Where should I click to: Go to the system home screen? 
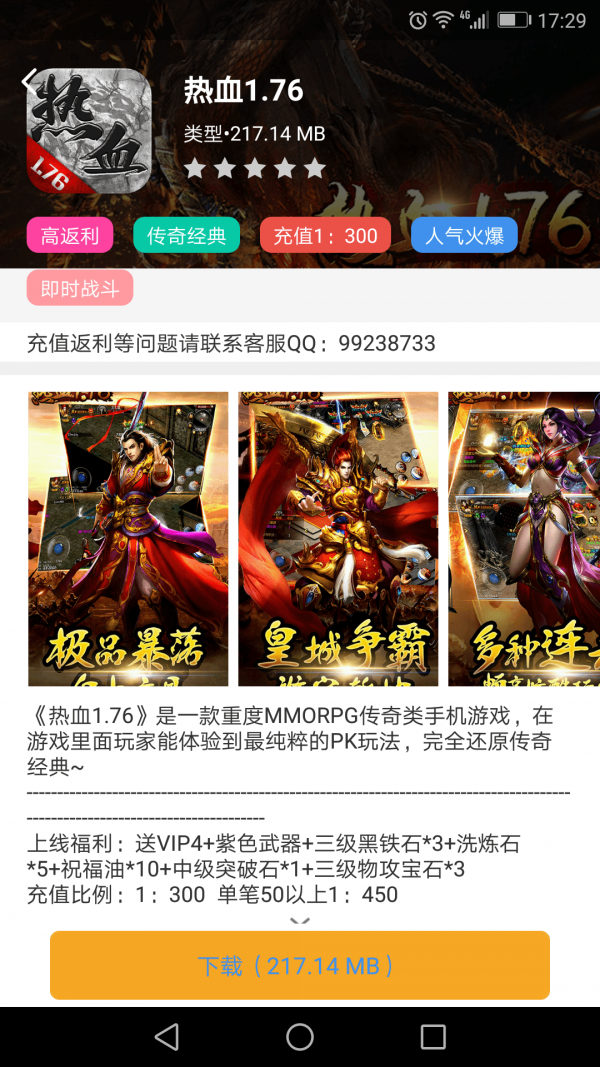point(300,1037)
